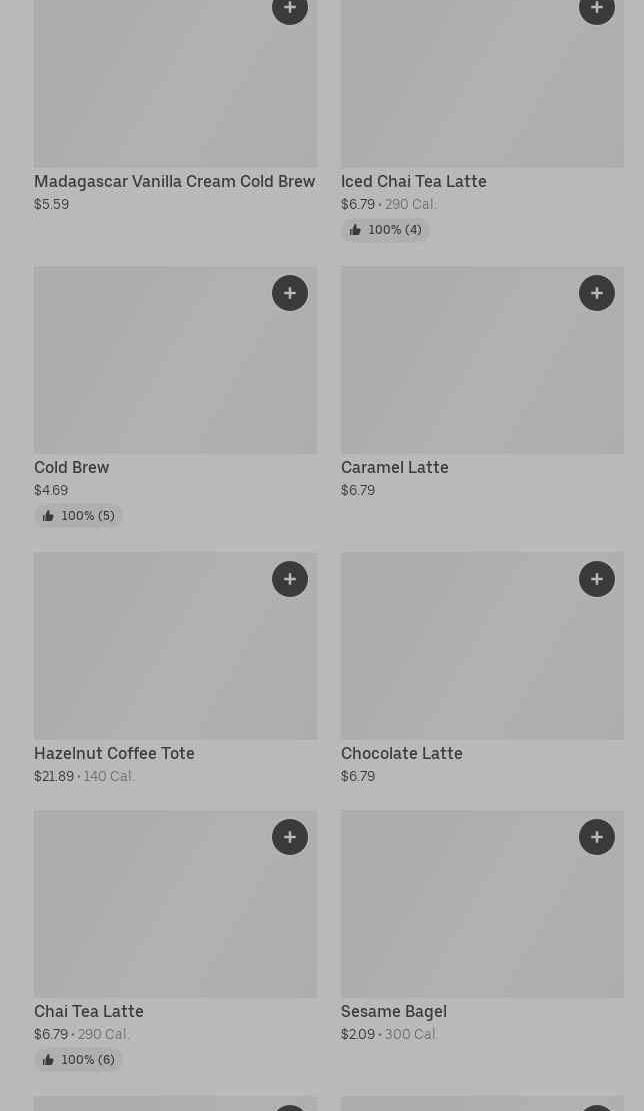Screen dimensions: 644x1111
Task: Add Hazelnut Coffee Tote to cart
Action: (x=290, y=579)
